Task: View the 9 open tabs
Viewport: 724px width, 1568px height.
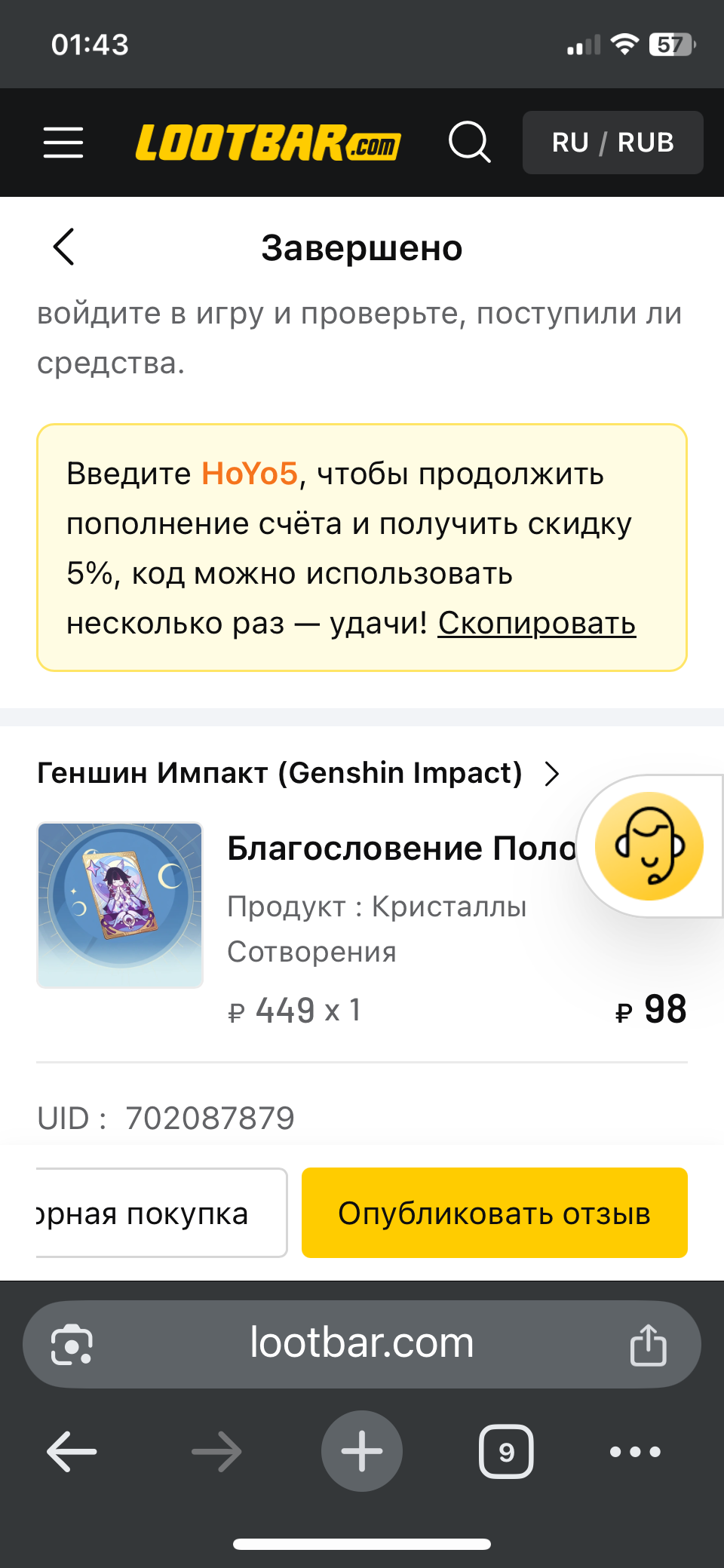Action: (x=506, y=1451)
